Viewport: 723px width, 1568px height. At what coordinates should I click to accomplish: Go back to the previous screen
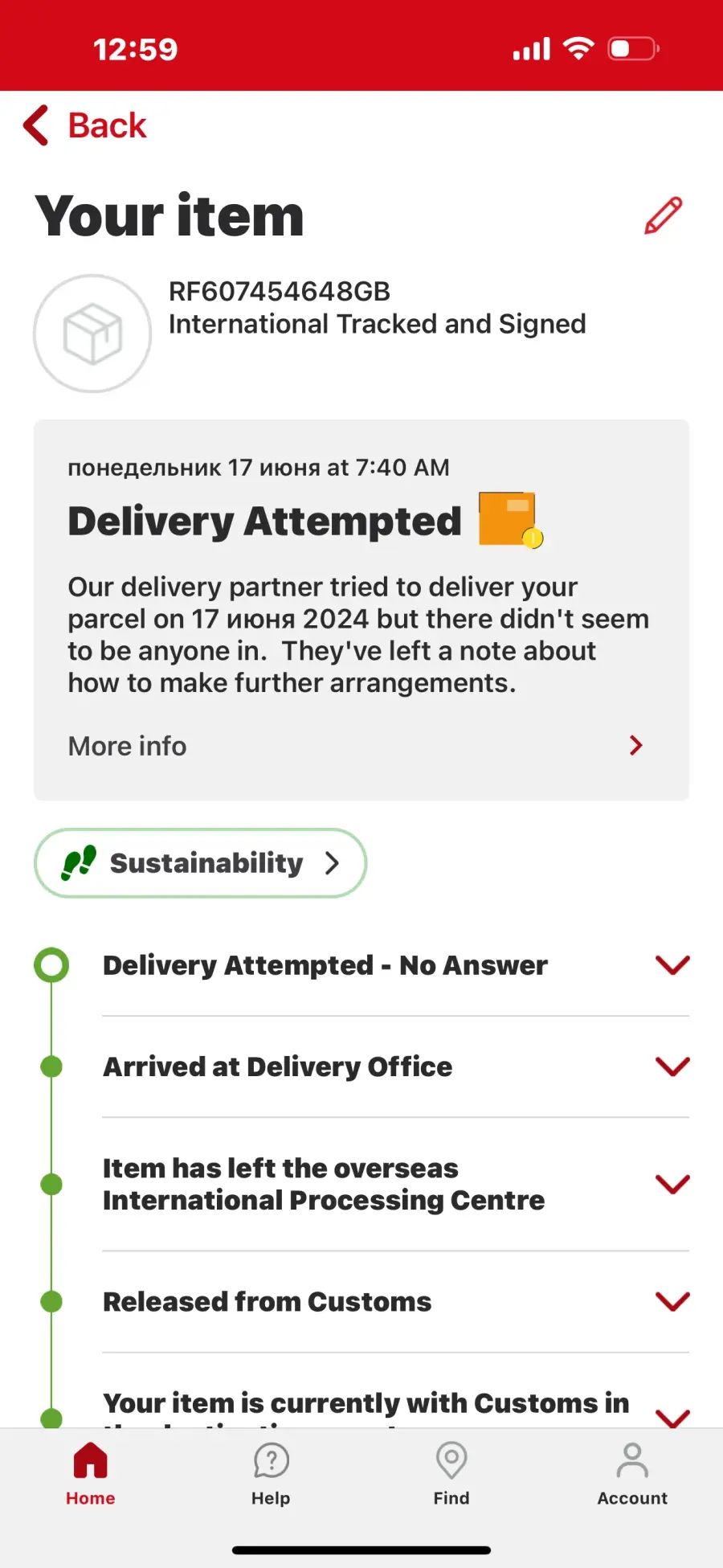pyautogui.click(x=84, y=125)
